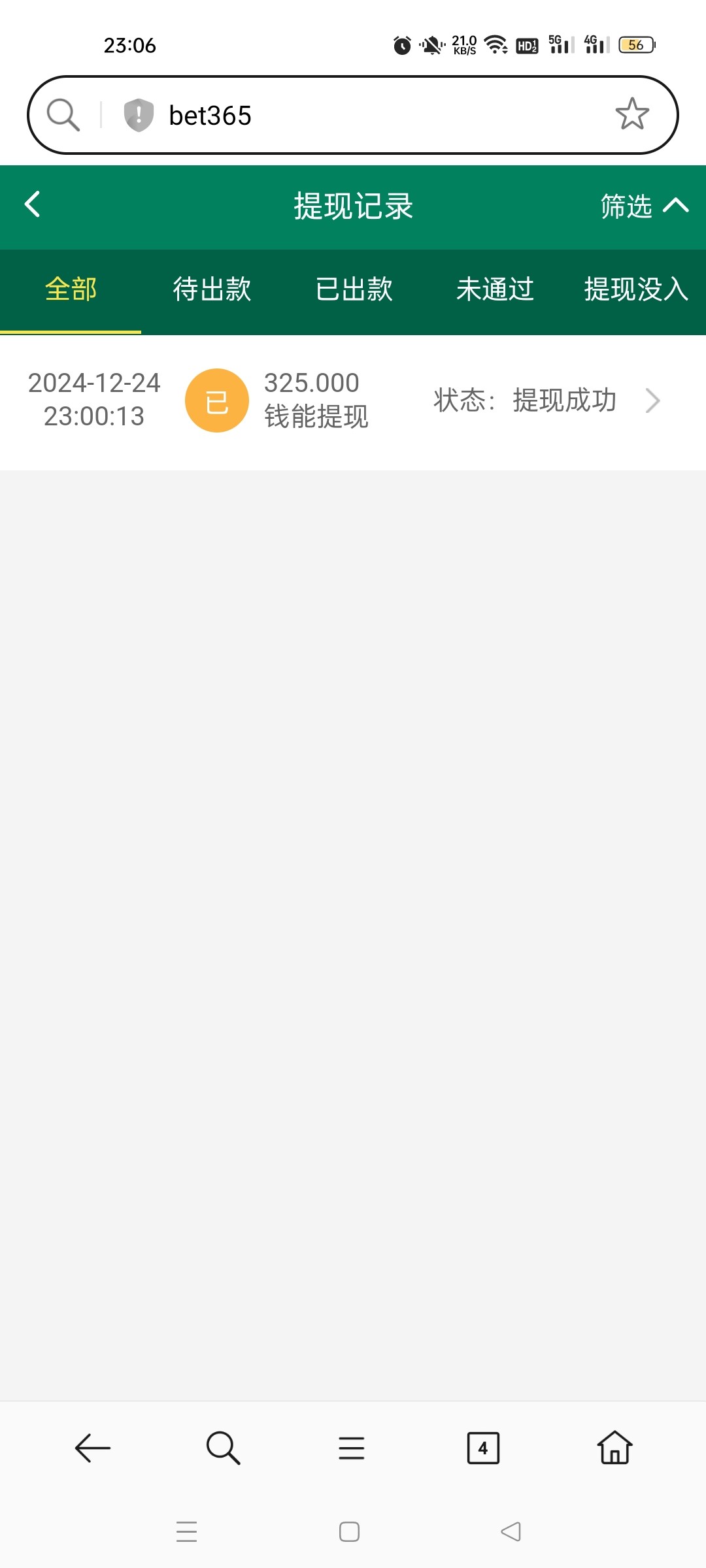
Task: Open the browser menu from the bottom toolbar
Action: 351,1448
